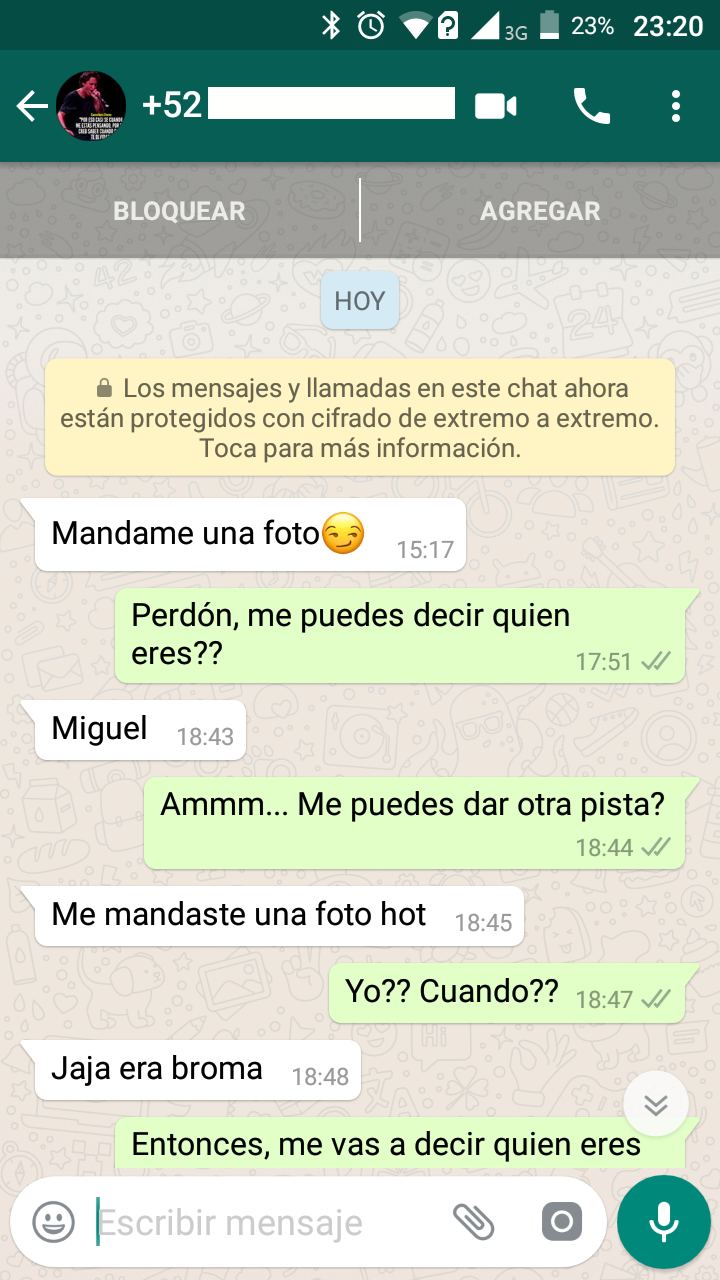This screenshot has height=1280, width=720.
Task: Attach a file with the paperclip
Action: 474,1222
